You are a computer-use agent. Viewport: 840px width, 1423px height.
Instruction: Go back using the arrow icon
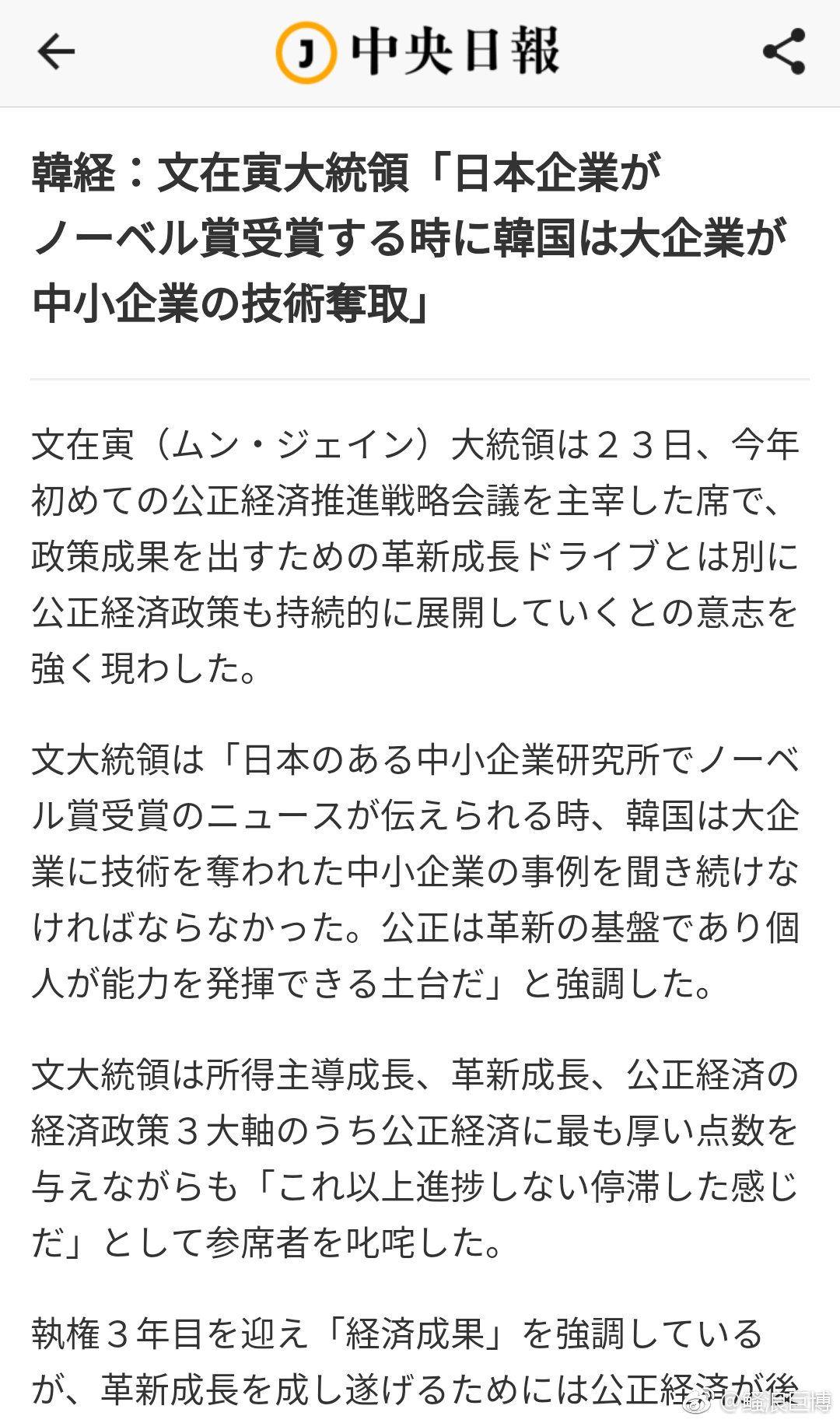56,52
